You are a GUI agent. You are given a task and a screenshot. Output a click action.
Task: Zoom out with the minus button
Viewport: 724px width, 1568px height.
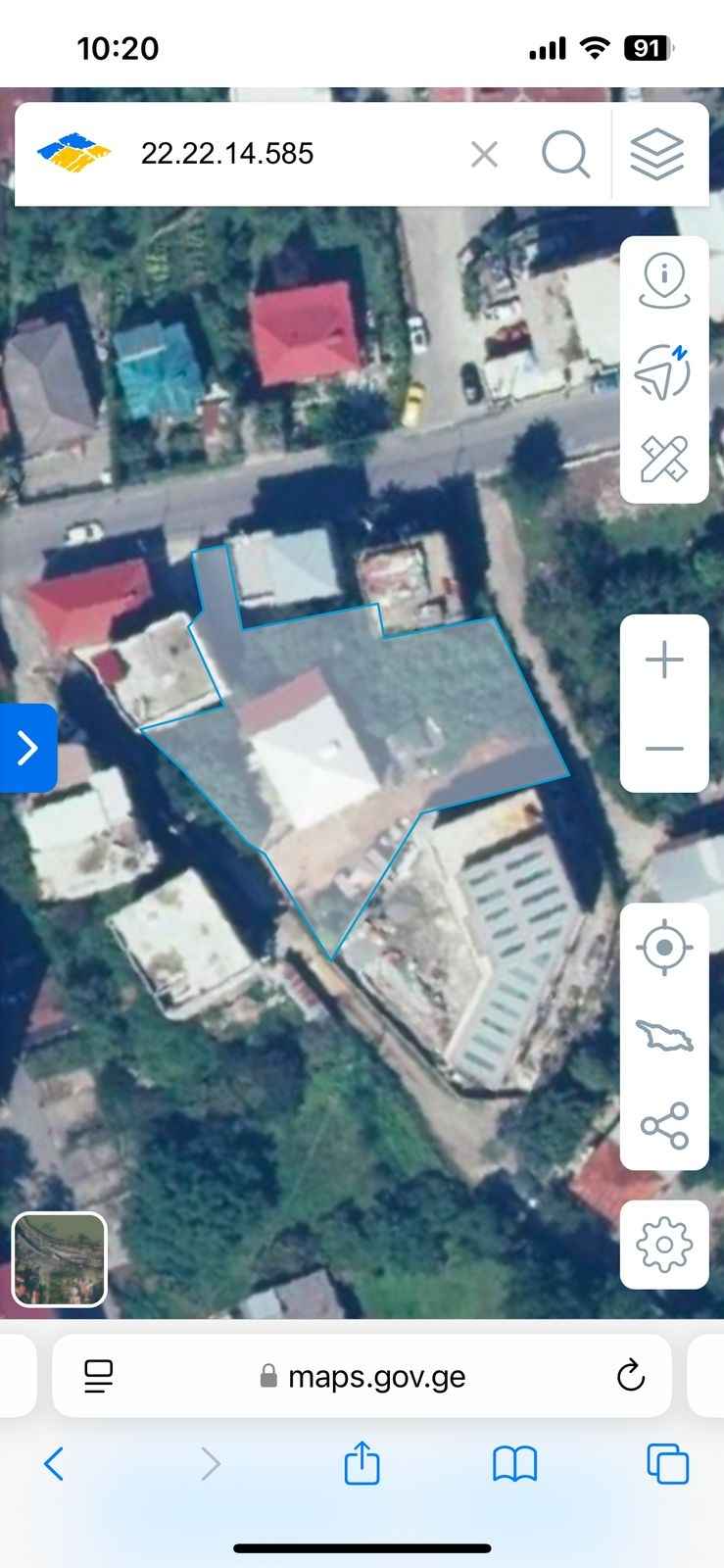click(664, 749)
